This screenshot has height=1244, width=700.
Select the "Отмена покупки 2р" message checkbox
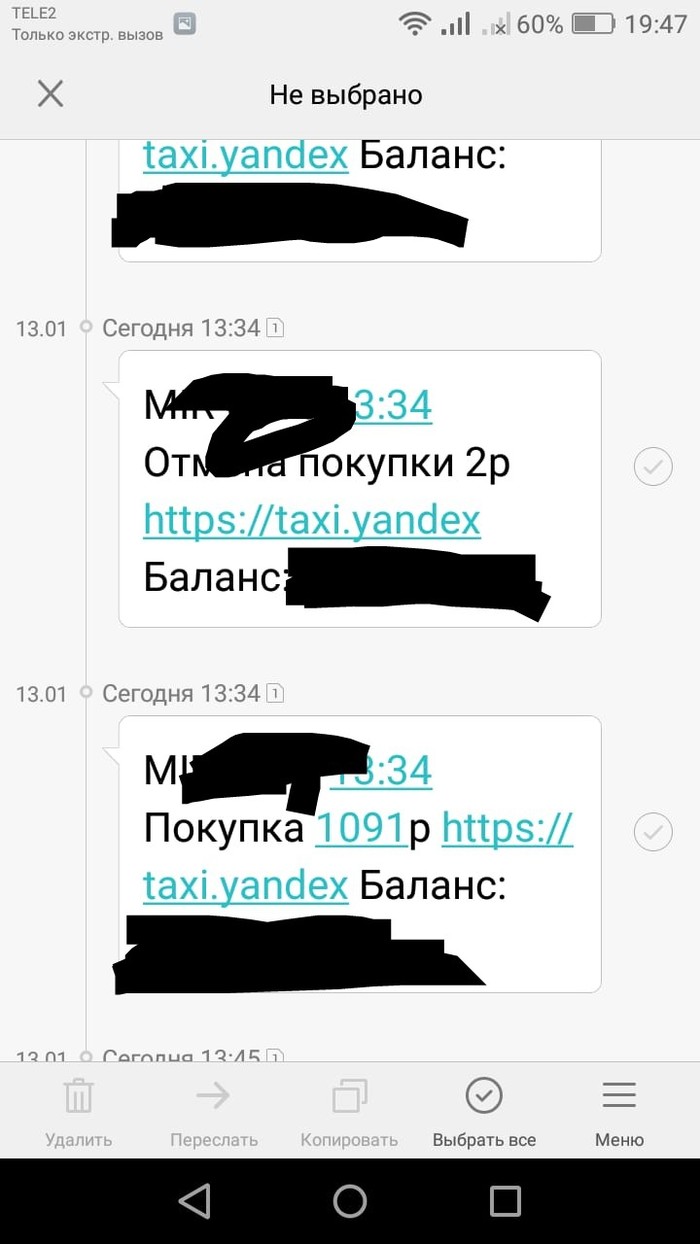(x=653, y=466)
